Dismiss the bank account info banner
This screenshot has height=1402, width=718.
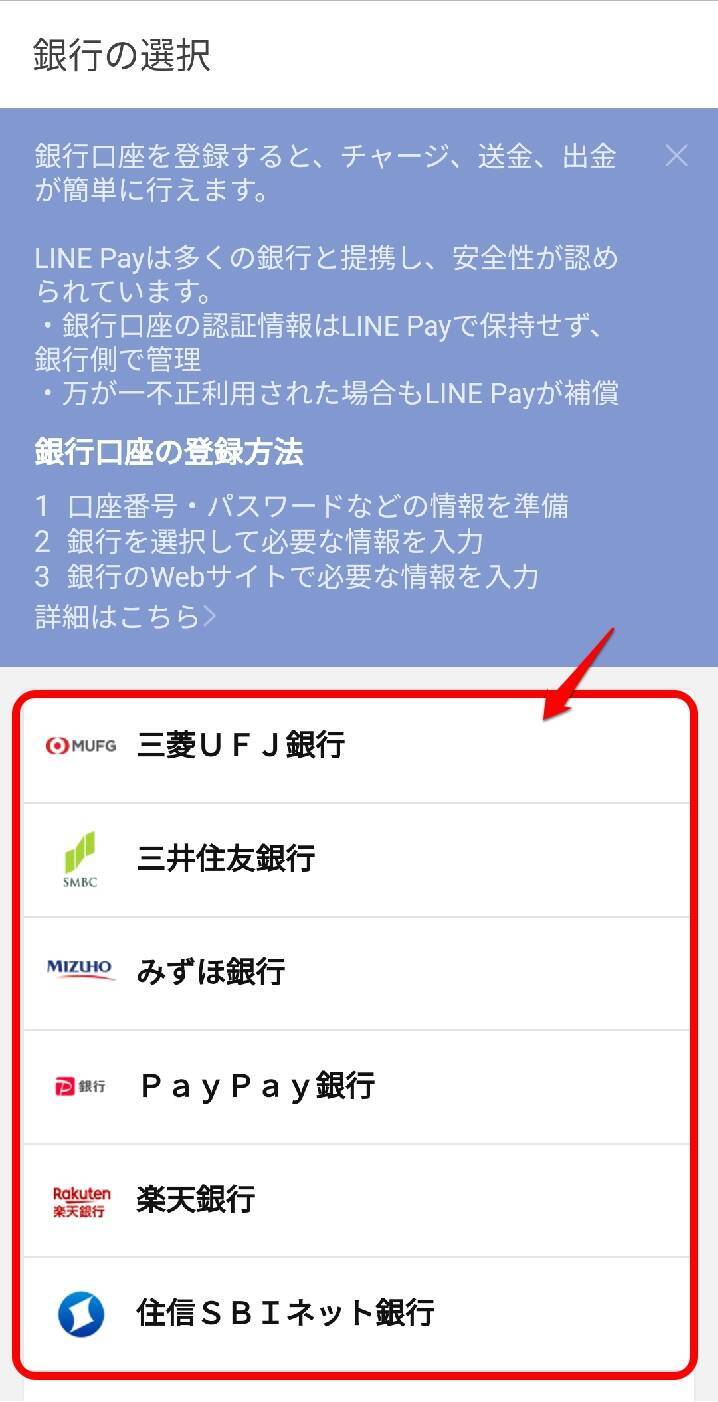[677, 155]
